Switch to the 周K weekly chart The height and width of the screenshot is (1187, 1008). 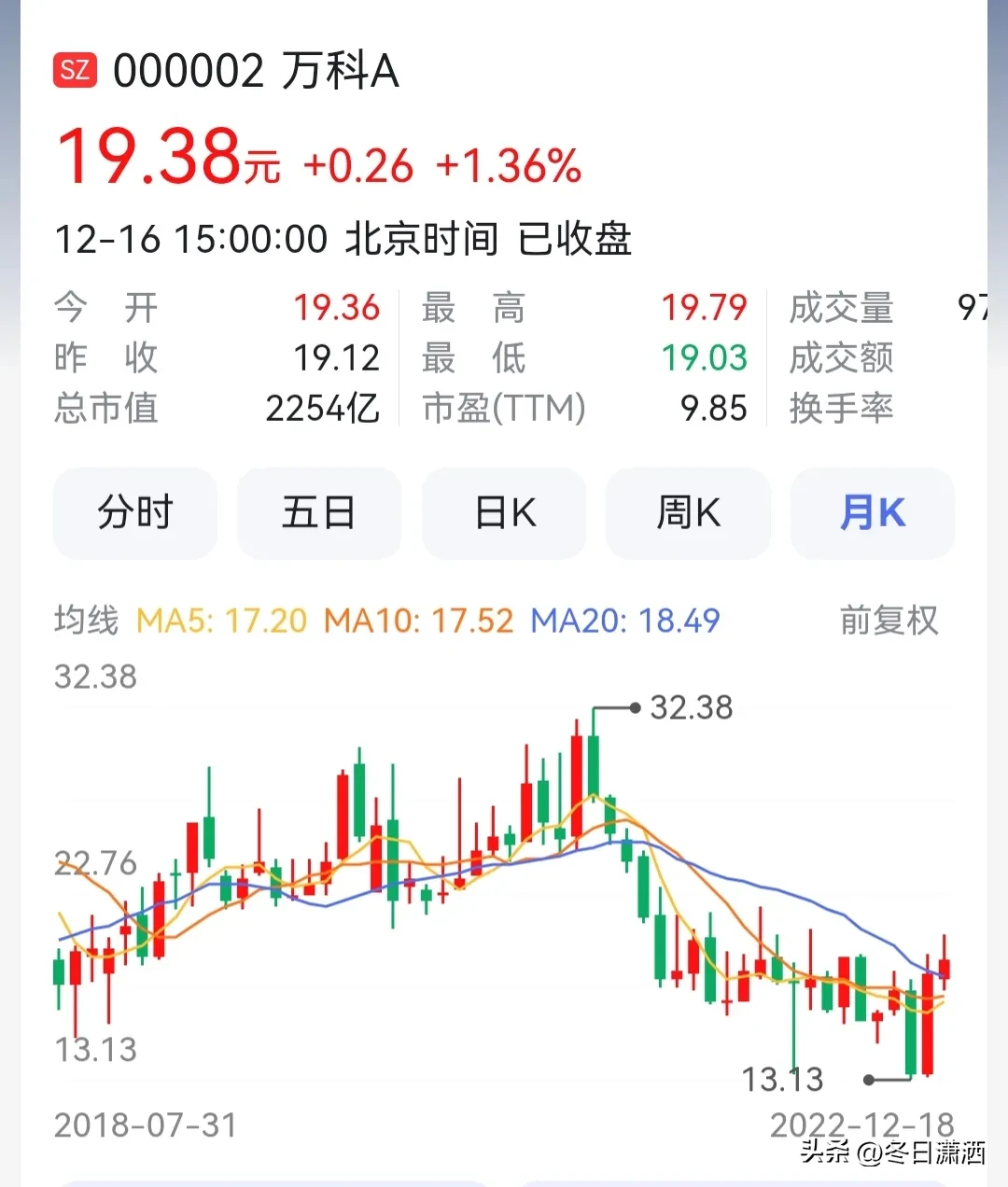(x=688, y=513)
